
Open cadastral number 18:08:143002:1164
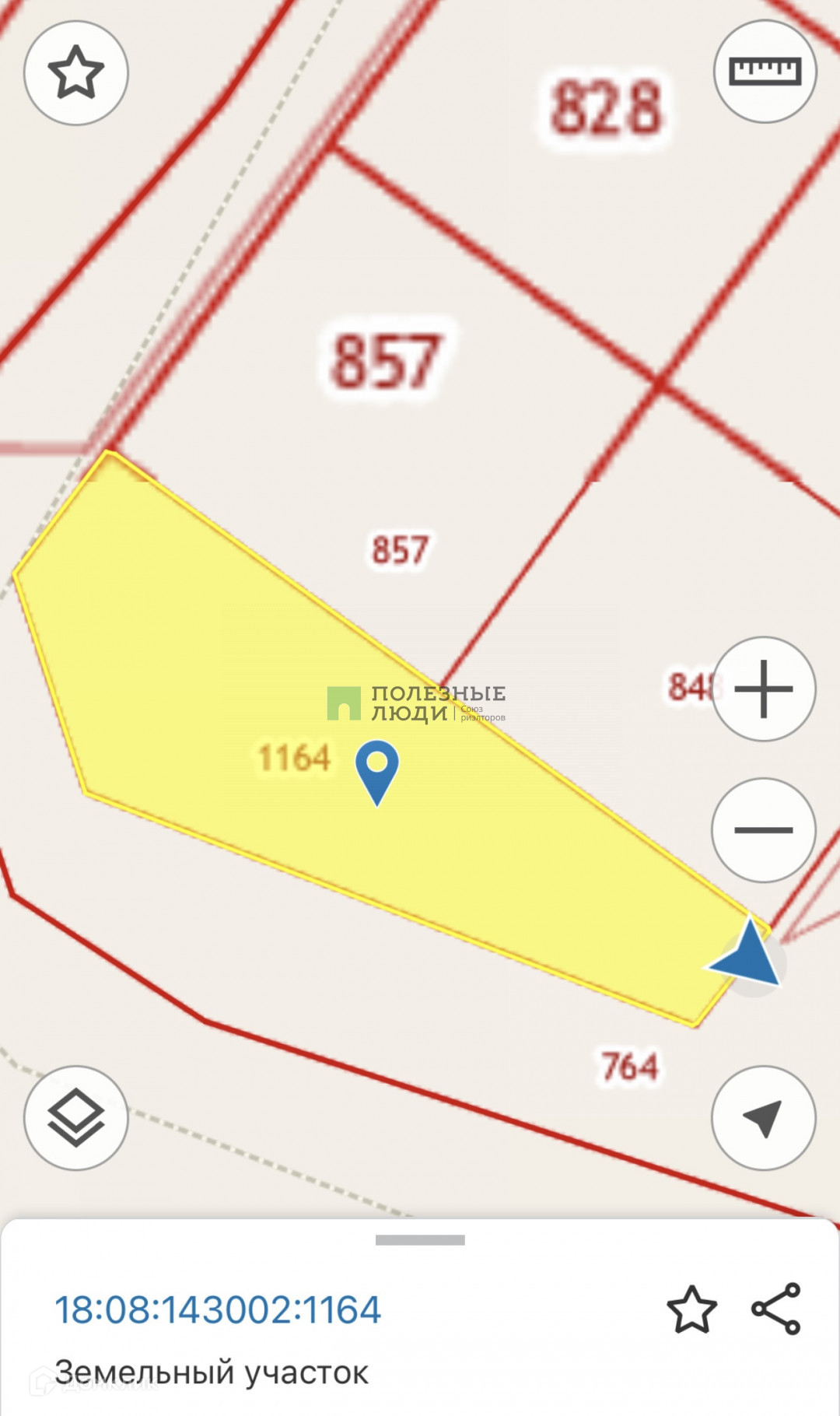tap(218, 1310)
